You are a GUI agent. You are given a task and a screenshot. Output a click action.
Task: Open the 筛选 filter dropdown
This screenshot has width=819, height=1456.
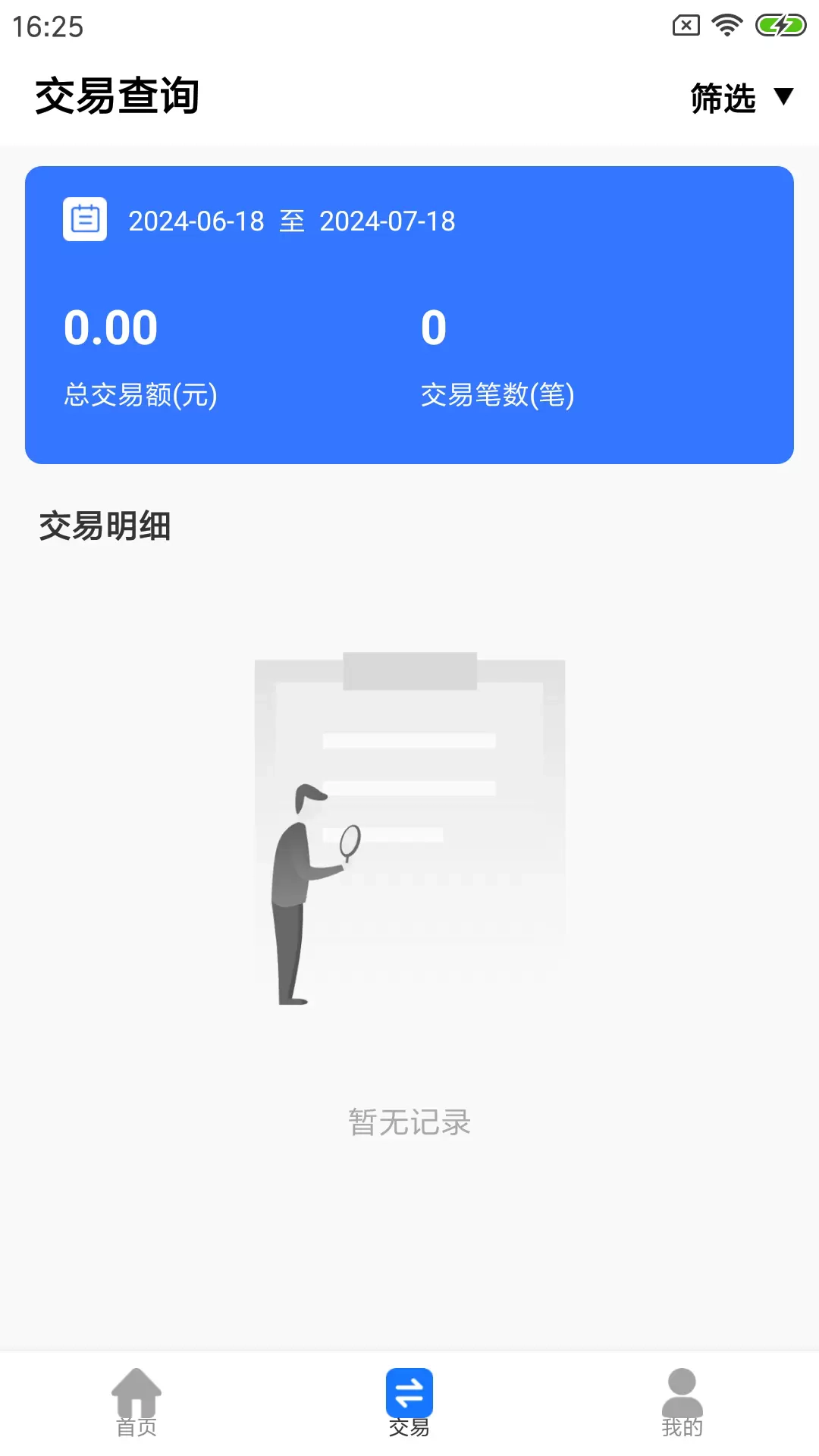pos(722,97)
